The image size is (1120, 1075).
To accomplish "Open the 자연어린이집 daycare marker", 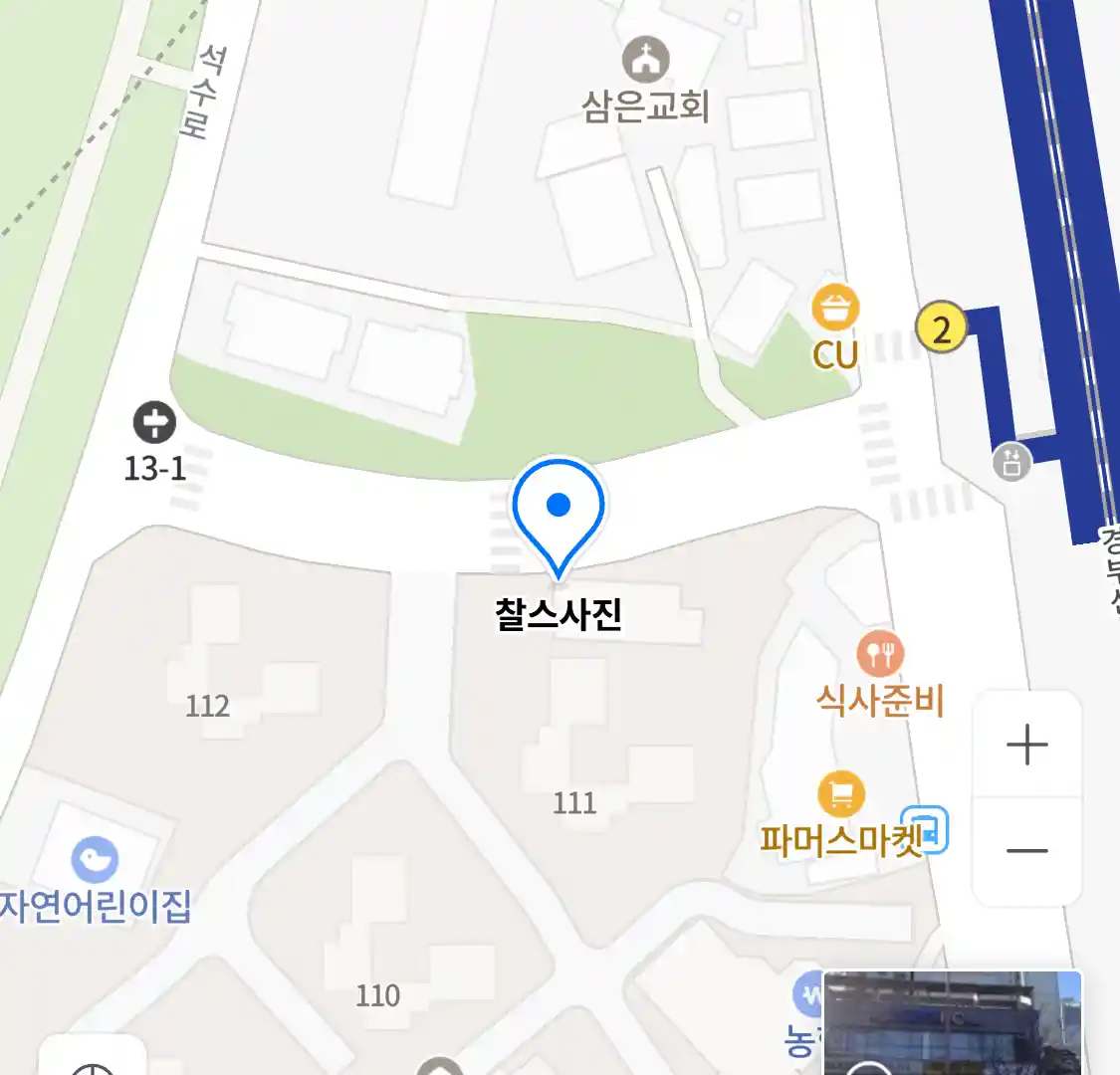I will click(x=95, y=860).
